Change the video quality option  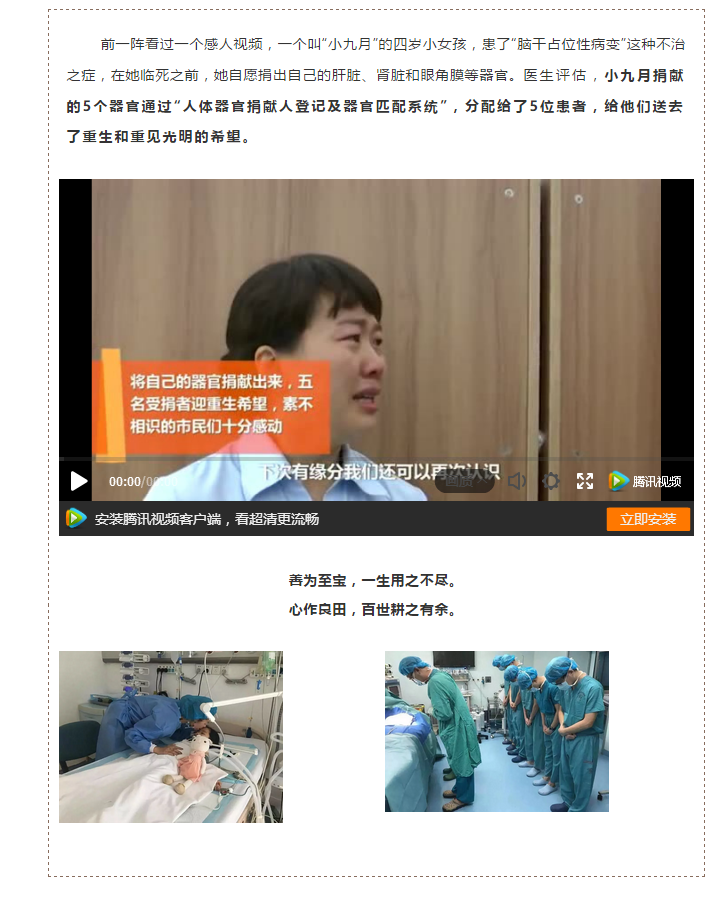(463, 481)
